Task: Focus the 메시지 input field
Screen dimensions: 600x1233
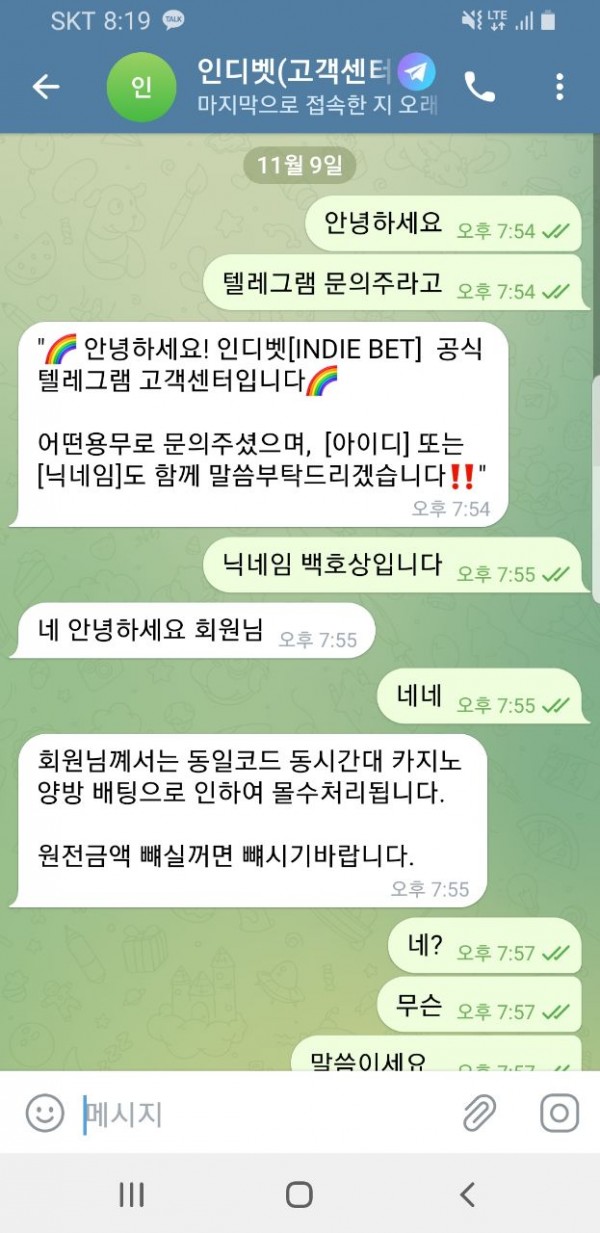Action: coord(260,1113)
